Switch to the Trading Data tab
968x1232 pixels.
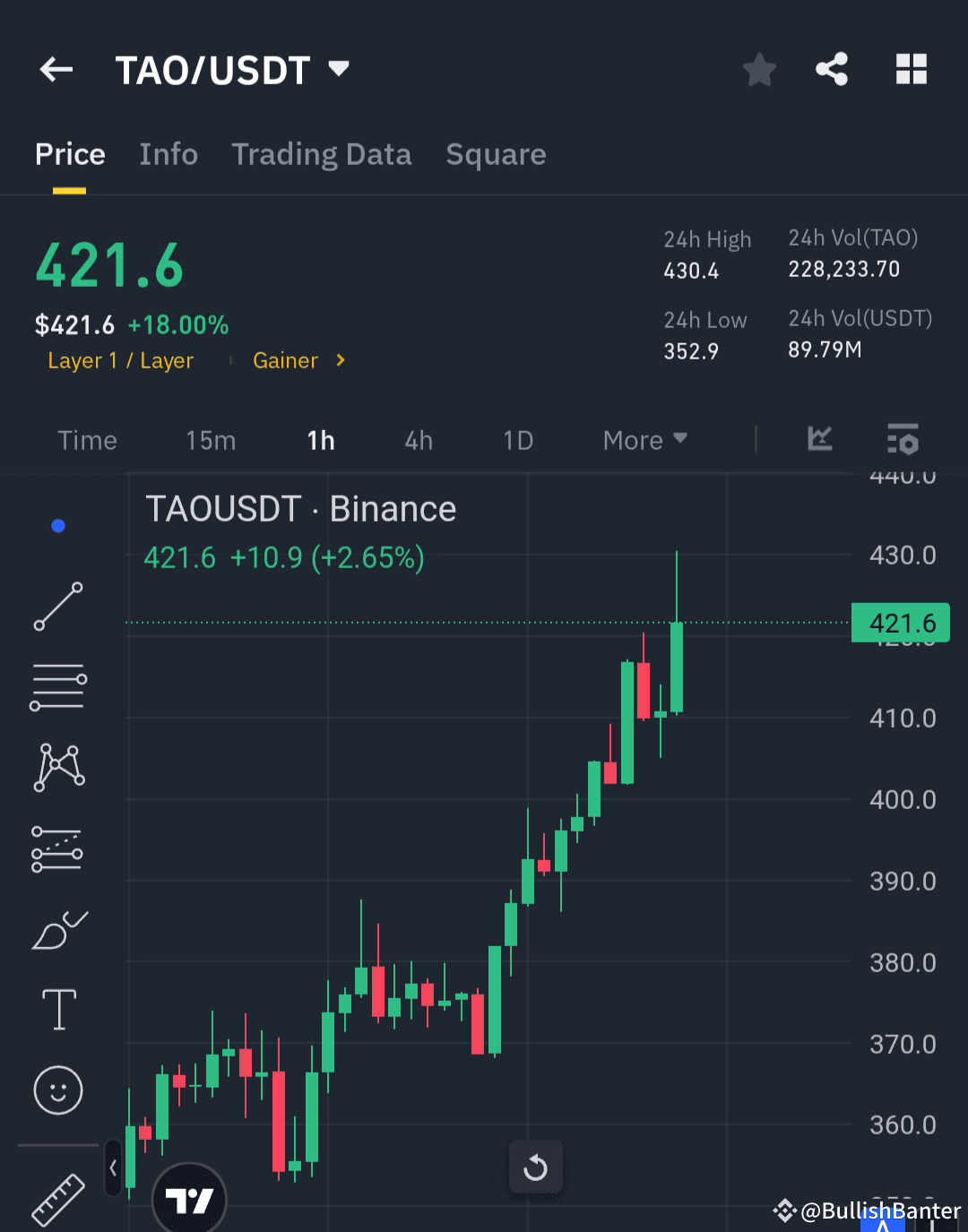click(321, 154)
